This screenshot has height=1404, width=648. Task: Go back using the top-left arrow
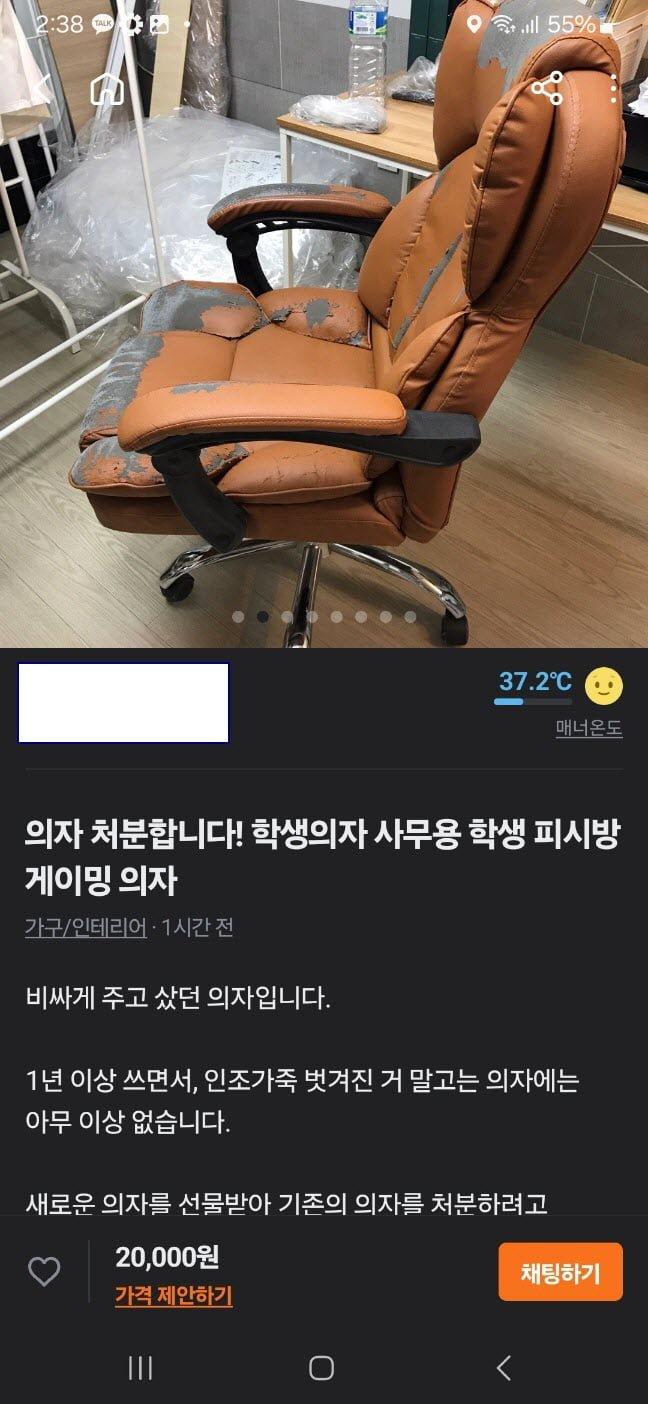(40, 90)
